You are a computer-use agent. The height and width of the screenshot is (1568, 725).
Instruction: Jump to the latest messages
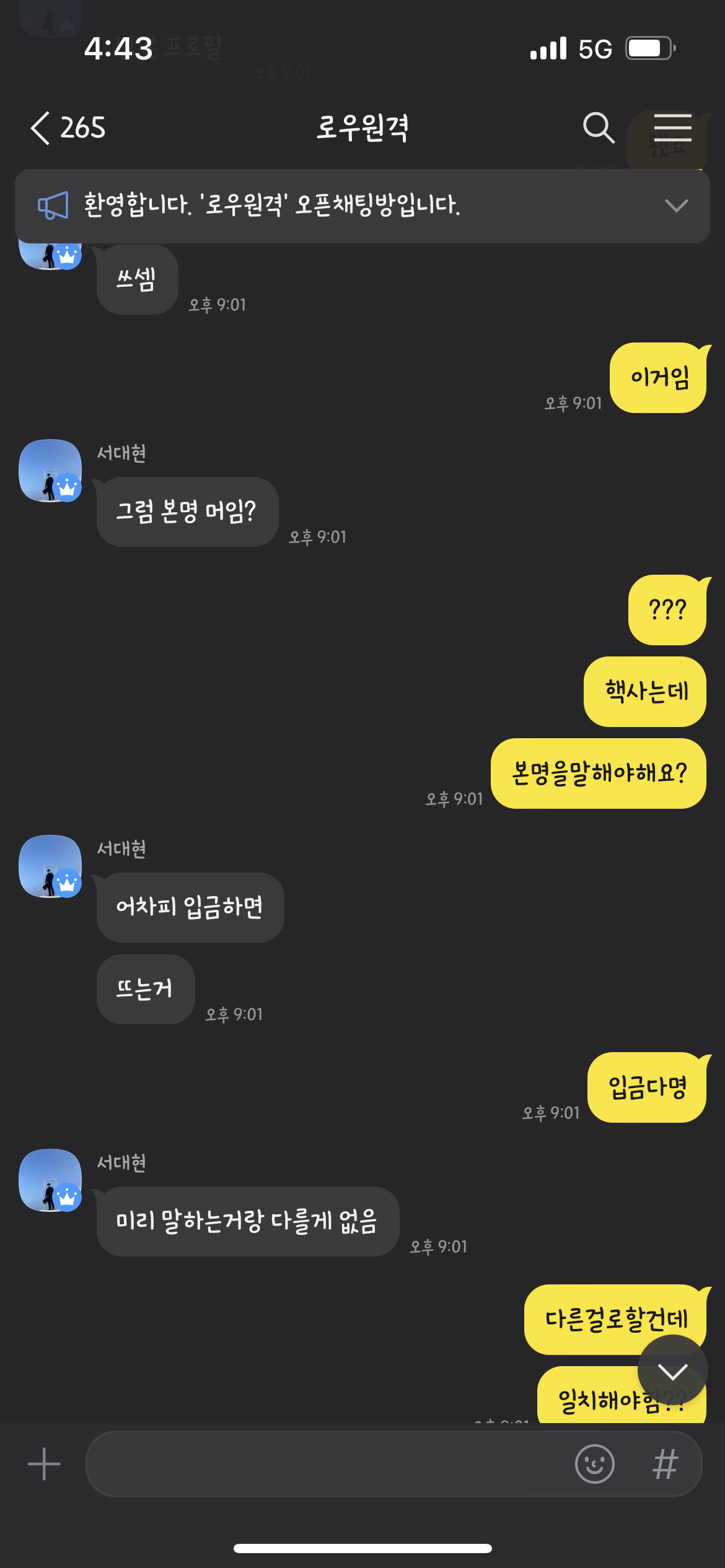point(672,1370)
